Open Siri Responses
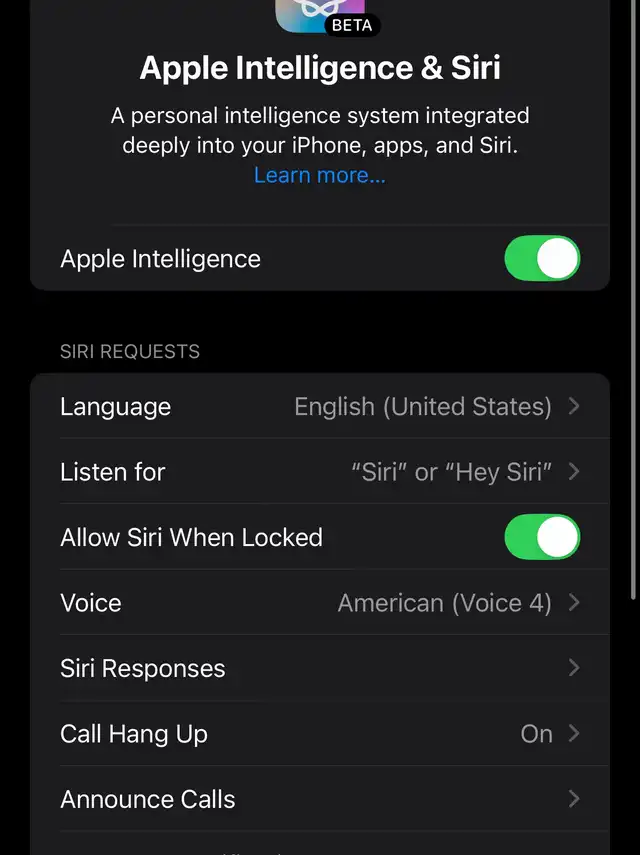Image resolution: width=640 pixels, height=855 pixels. (320, 668)
